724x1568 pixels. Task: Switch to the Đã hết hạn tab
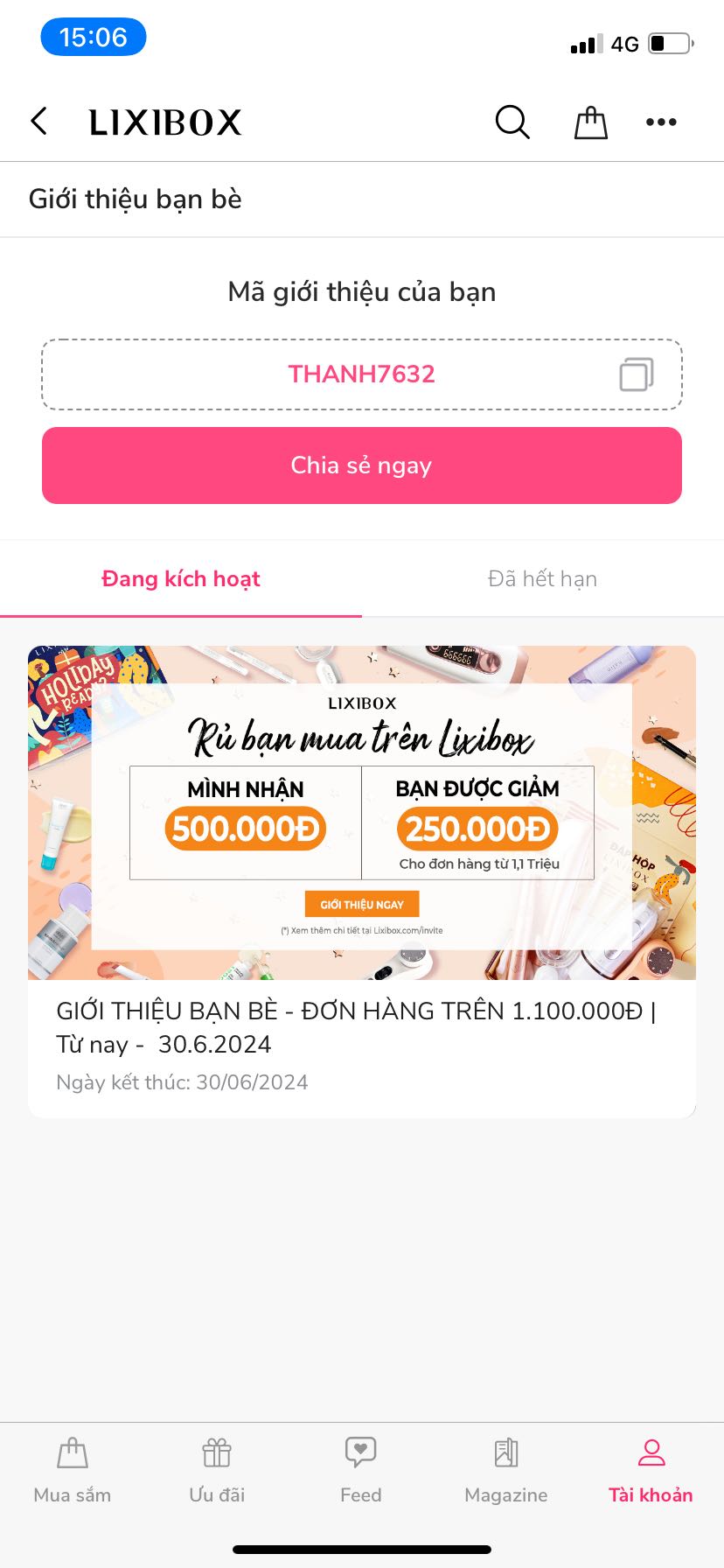[x=542, y=578]
